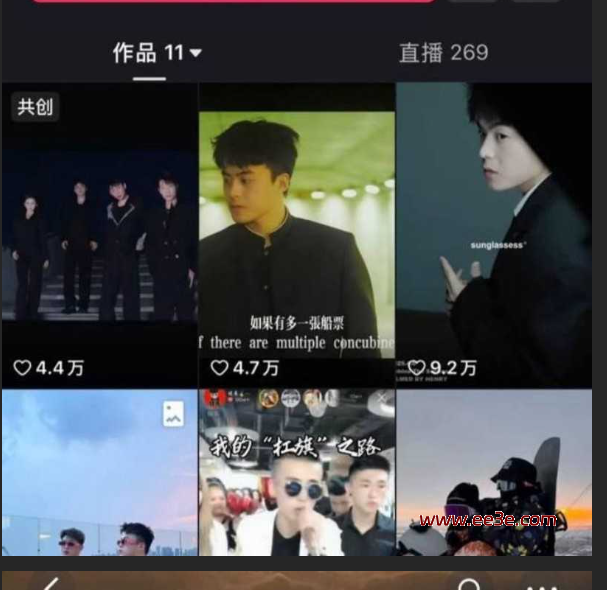Play the video captioned 如果有多一張船票

pos(296,235)
